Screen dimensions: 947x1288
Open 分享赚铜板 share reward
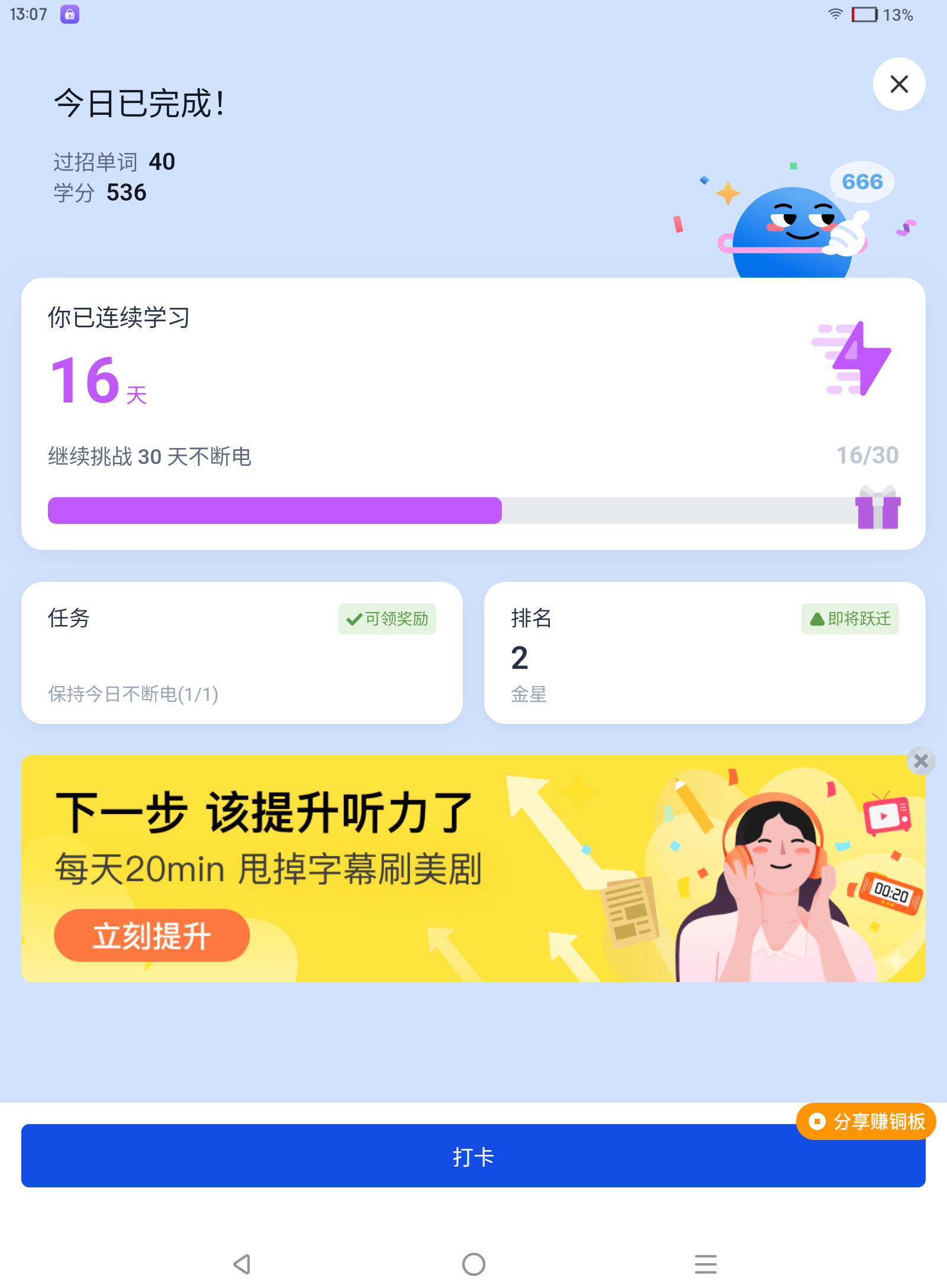866,1121
